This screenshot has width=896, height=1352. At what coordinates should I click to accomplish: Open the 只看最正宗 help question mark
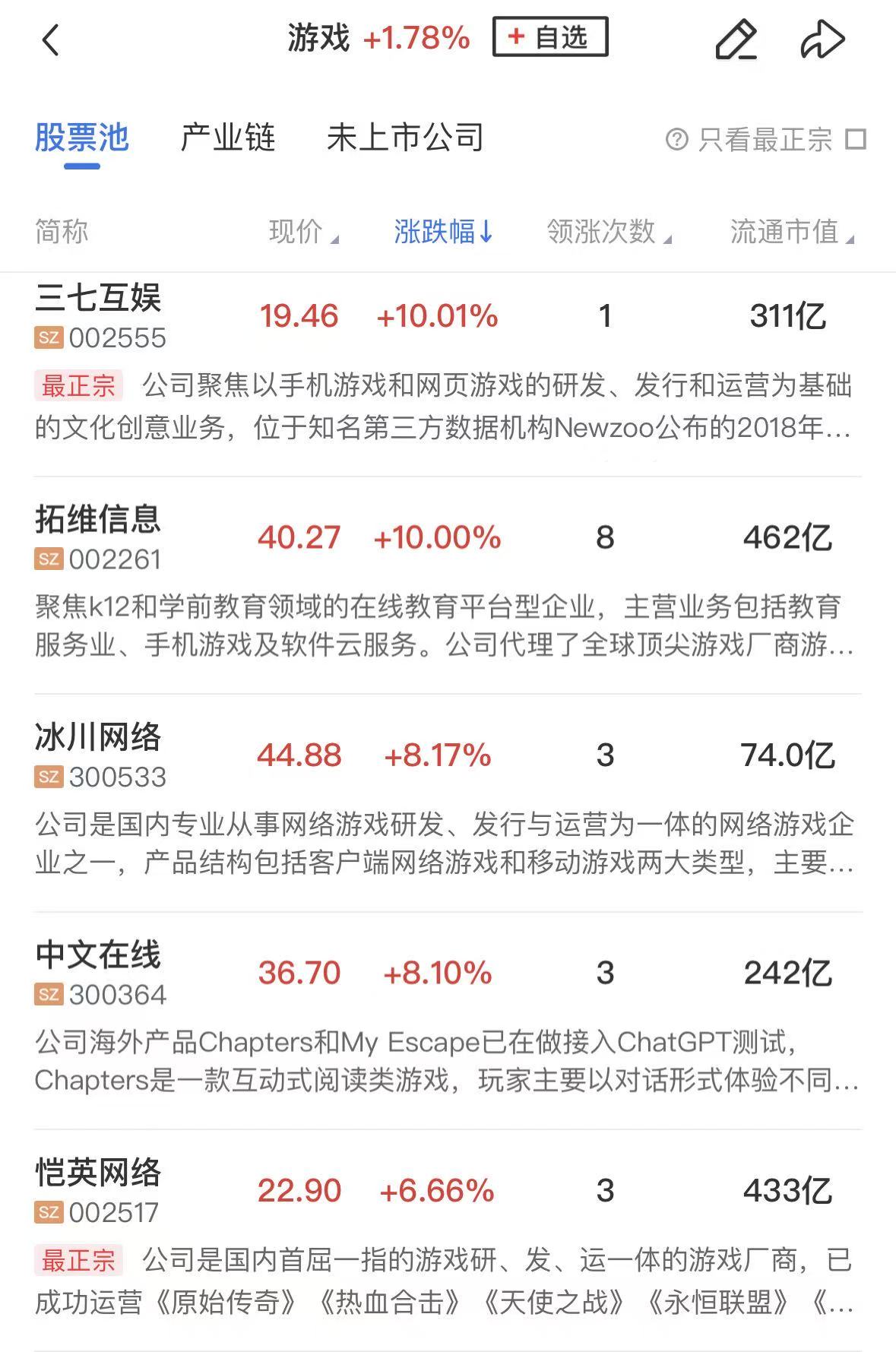click(676, 139)
